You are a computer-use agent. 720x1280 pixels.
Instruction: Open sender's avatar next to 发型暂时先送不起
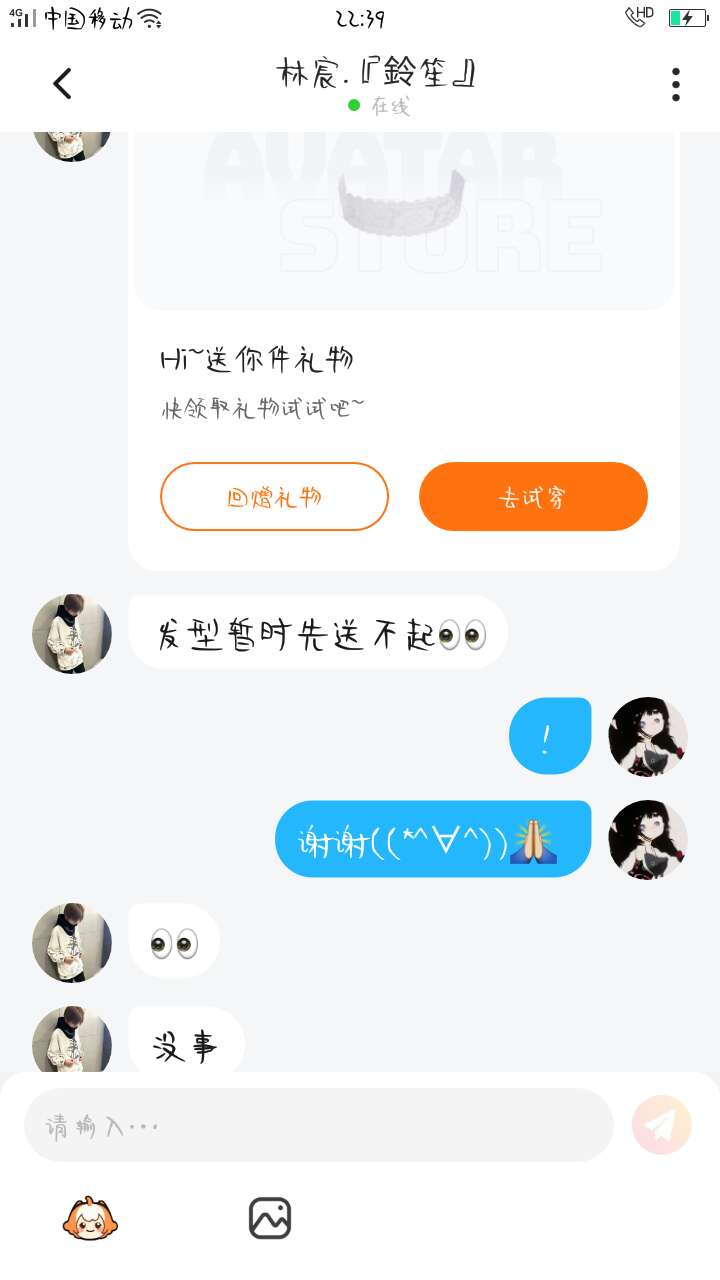pos(72,633)
